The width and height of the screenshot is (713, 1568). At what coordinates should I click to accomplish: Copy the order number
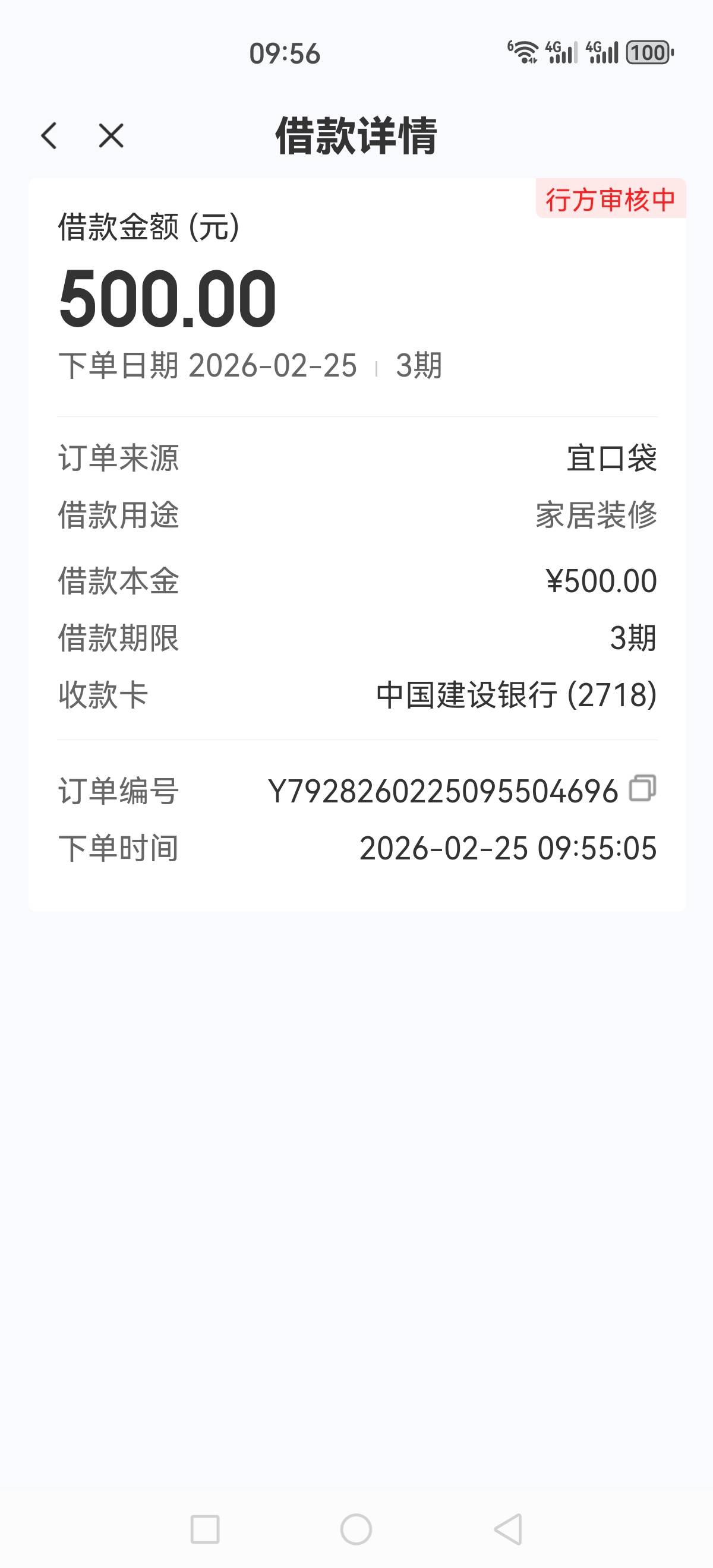tap(642, 788)
